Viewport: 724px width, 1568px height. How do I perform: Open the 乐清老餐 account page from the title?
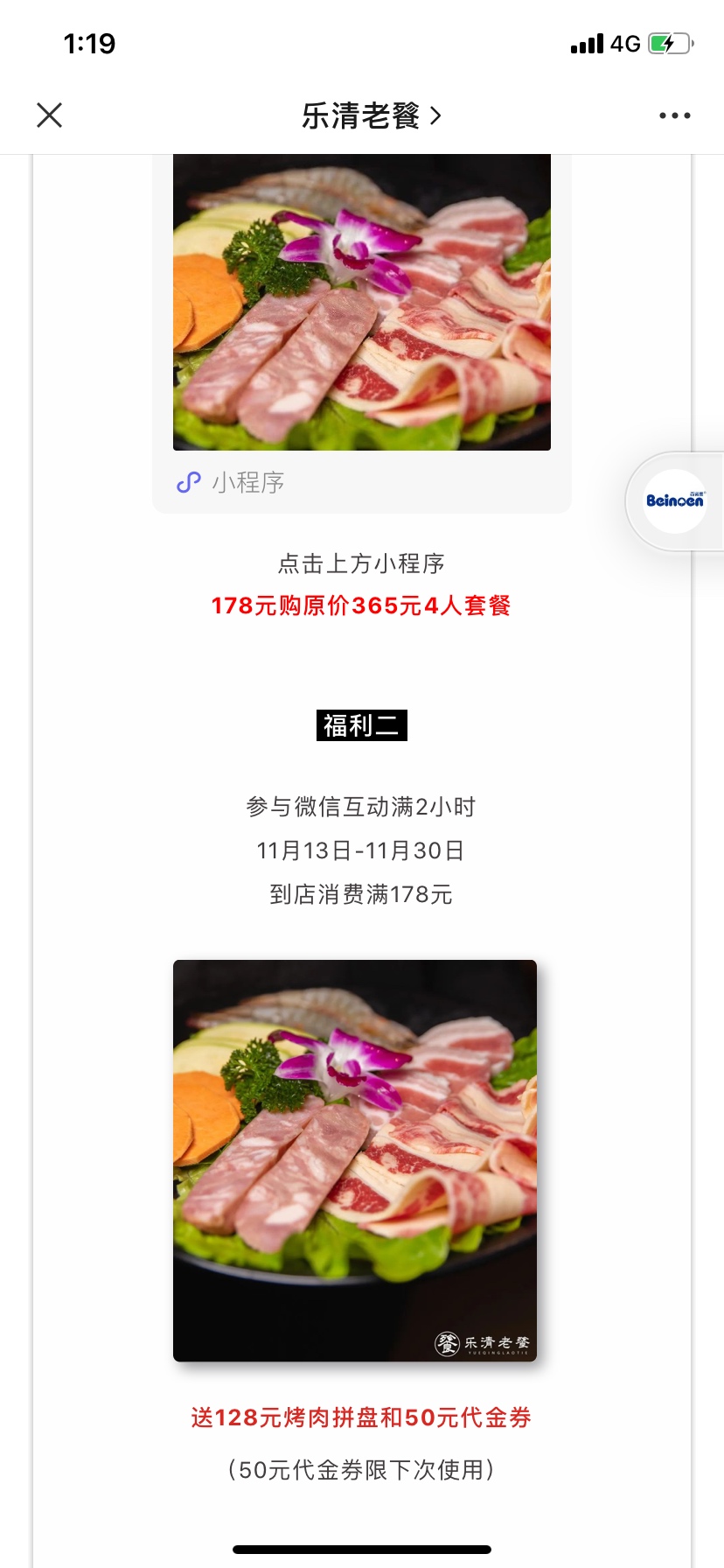point(371,115)
